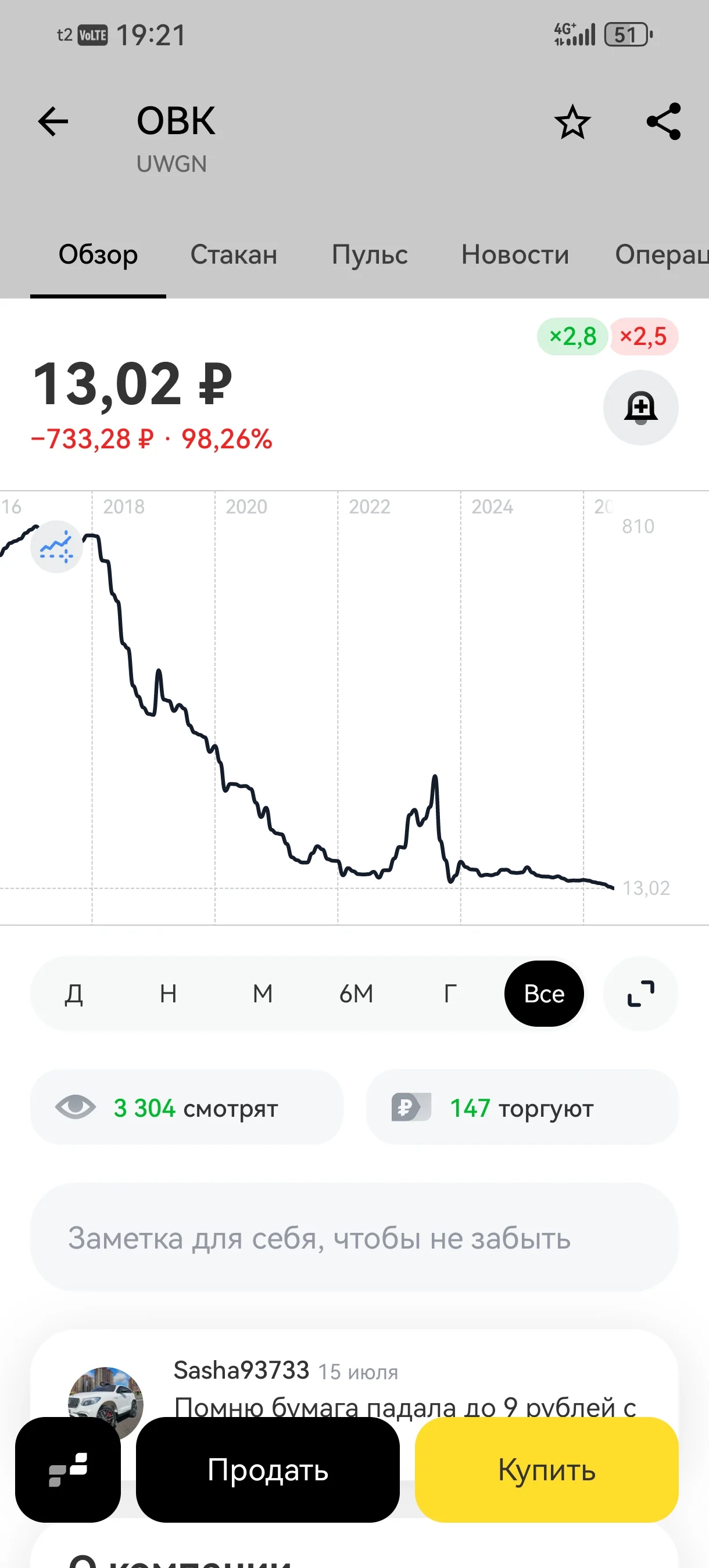Go back using the arrow icon
The width and height of the screenshot is (709, 1568).
53,121
